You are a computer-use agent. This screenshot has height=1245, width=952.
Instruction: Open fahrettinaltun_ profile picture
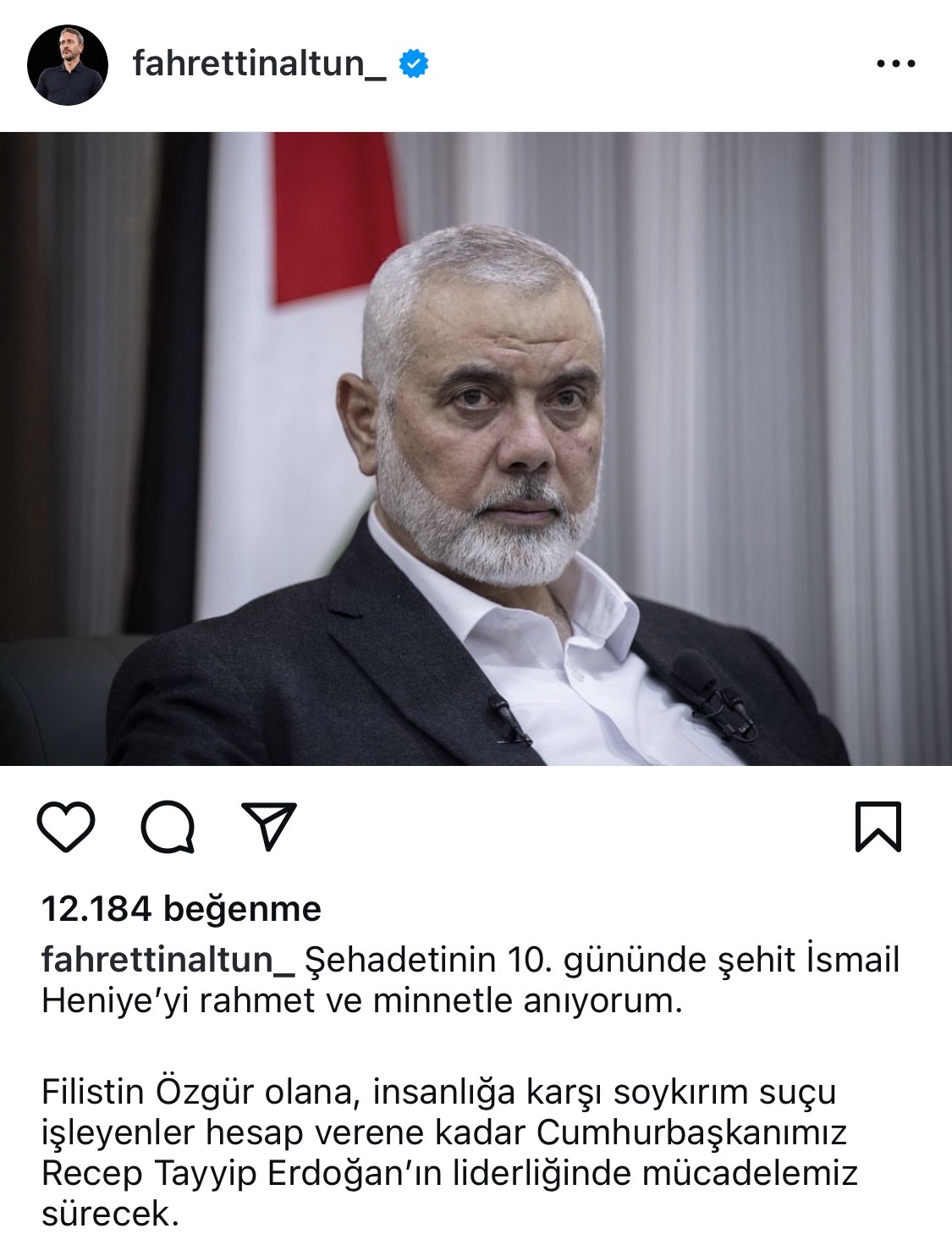pos(68,65)
